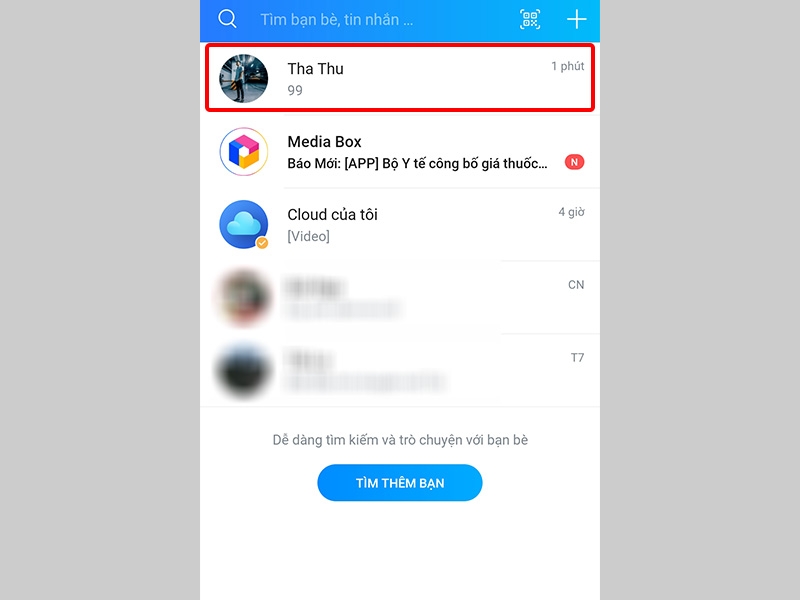Tap the TÌM THÊM BẠN button

click(x=400, y=483)
